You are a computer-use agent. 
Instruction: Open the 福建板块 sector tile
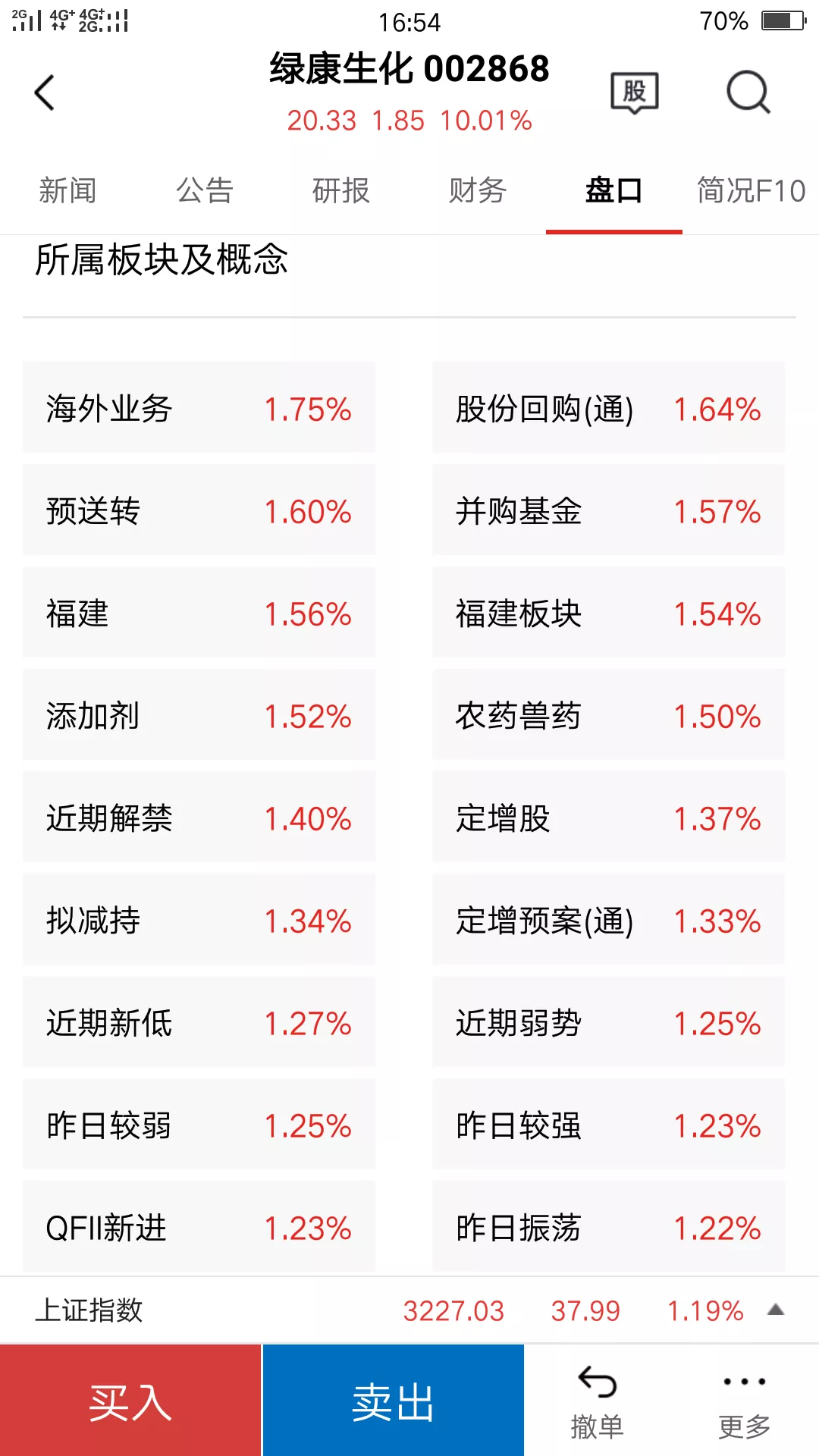click(608, 613)
